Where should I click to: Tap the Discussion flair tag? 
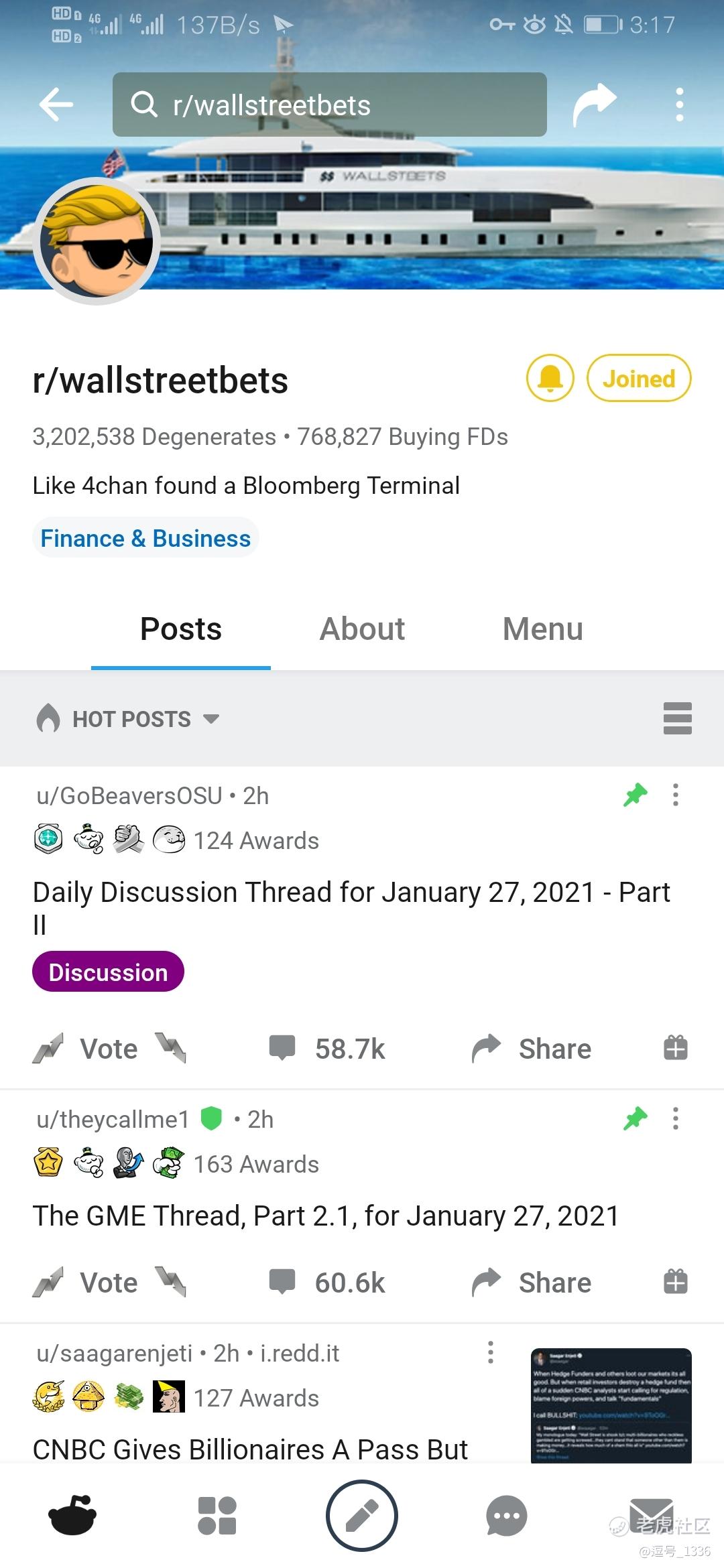point(108,972)
